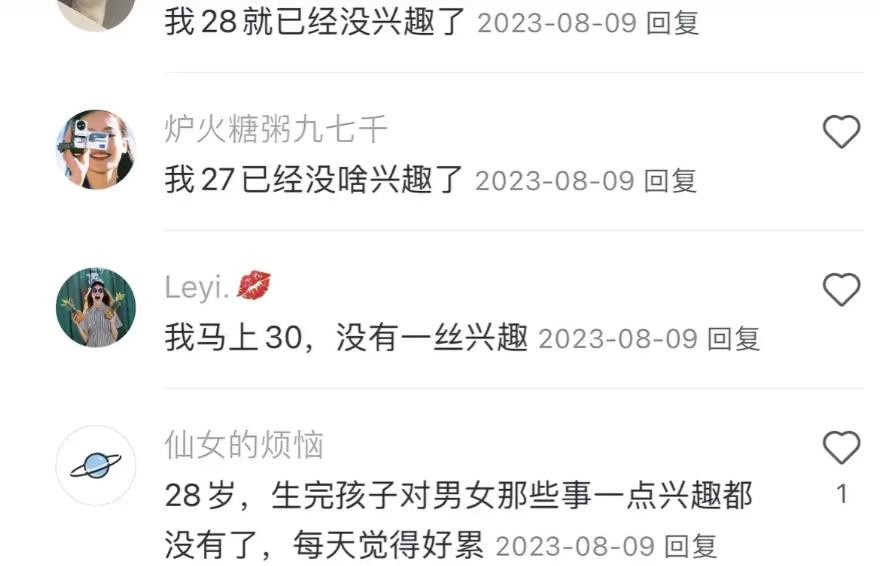Reply to Leyi.'s comment

pos(733,339)
